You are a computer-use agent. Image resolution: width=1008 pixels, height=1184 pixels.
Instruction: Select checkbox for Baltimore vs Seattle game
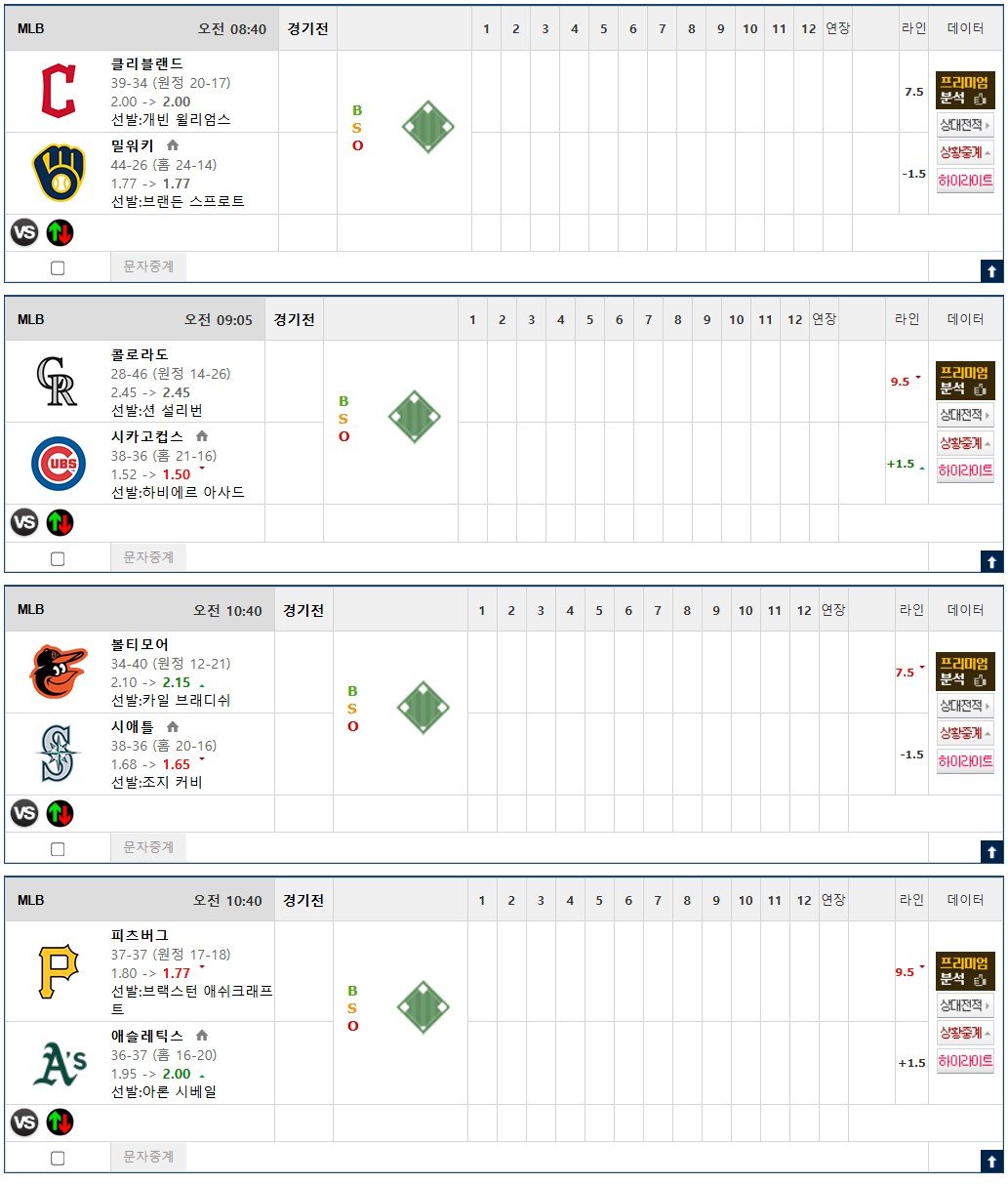pyautogui.click(x=58, y=849)
